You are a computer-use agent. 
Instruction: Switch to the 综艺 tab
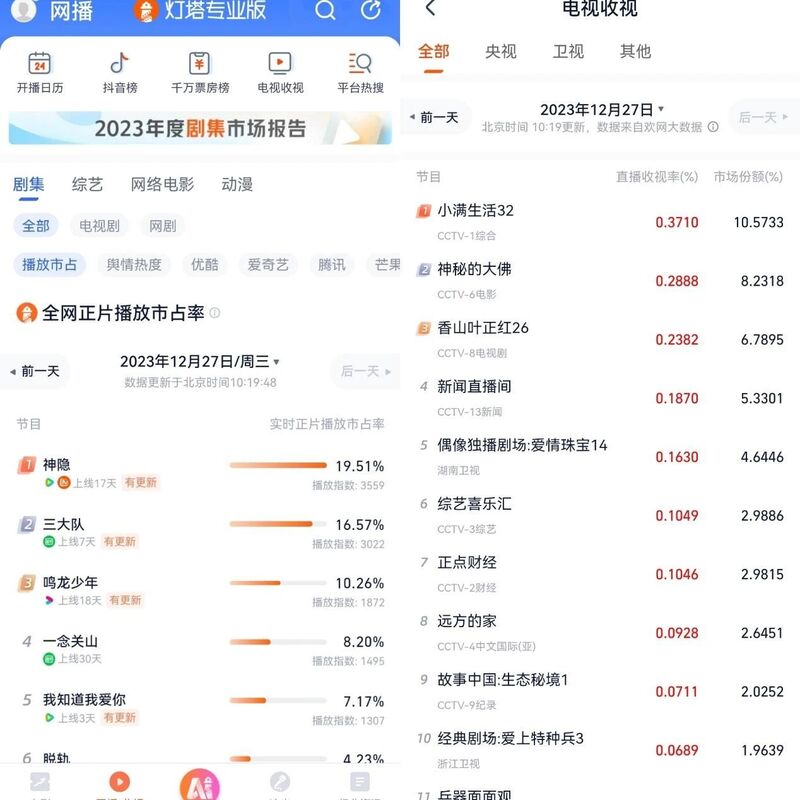(88, 184)
